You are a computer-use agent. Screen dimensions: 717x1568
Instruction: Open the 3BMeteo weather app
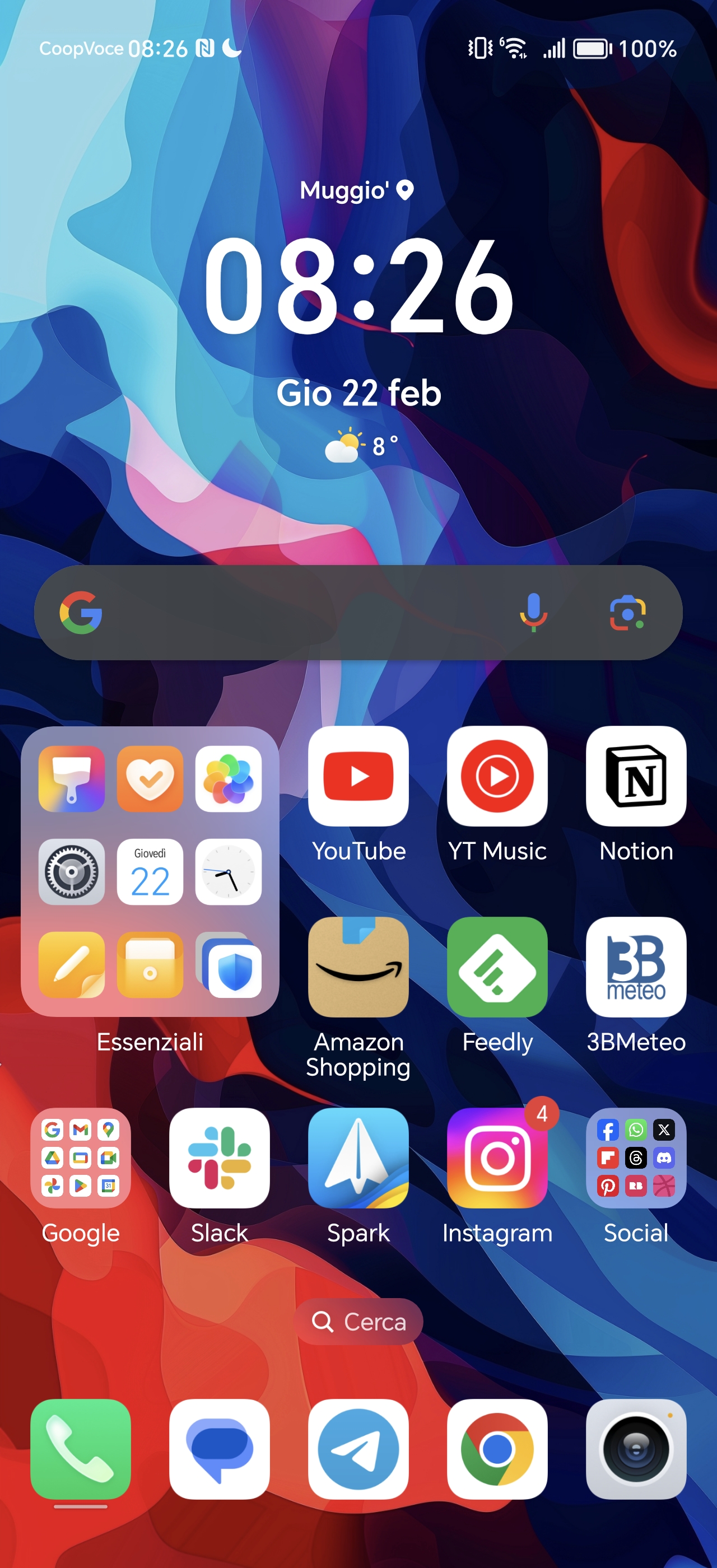coord(636,967)
